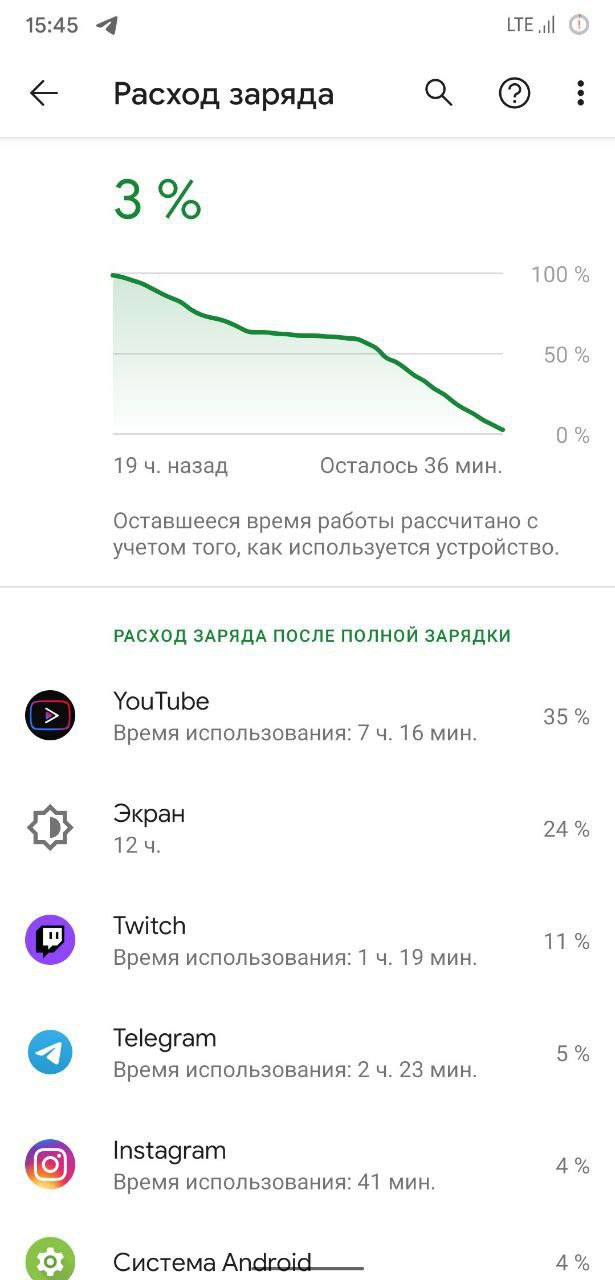Open the overflow menu
The width and height of the screenshot is (615, 1280).
[580, 94]
